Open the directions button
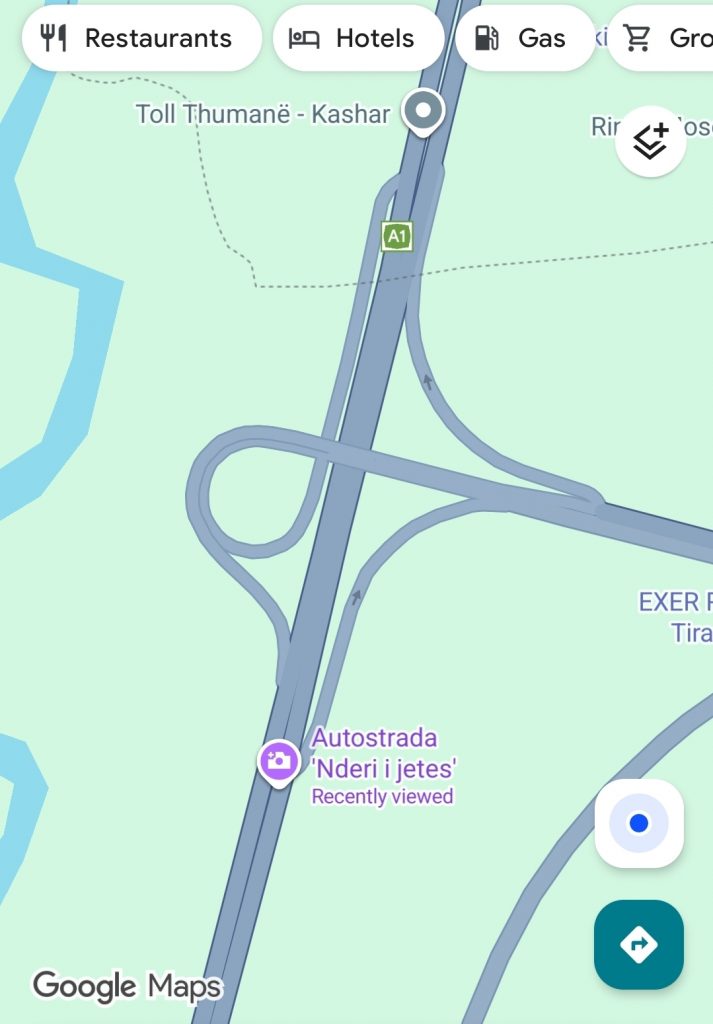The height and width of the screenshot is (1024, 713). pyautogui.click(x=639, y=944)
